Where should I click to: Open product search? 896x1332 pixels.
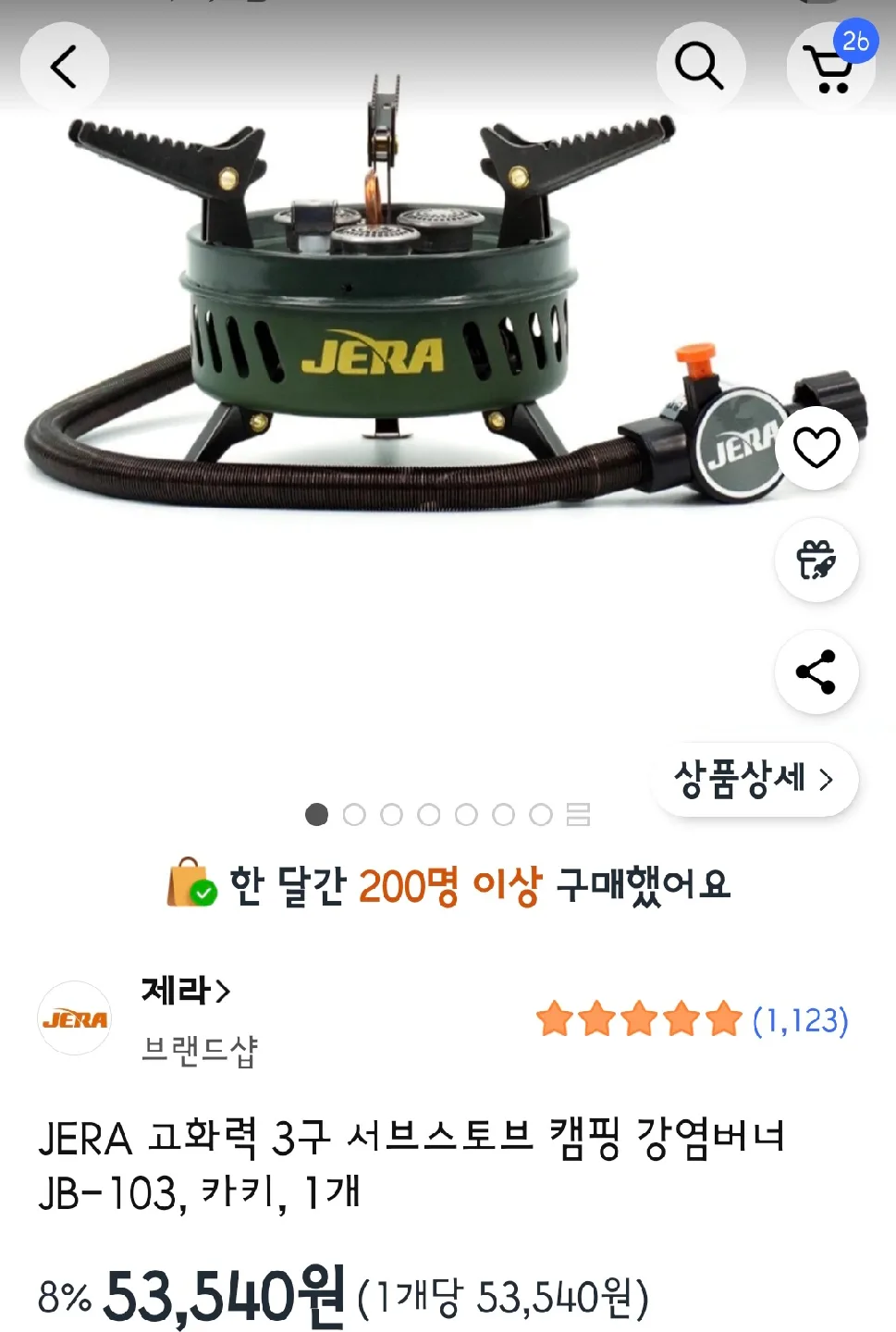pos(699,67)
